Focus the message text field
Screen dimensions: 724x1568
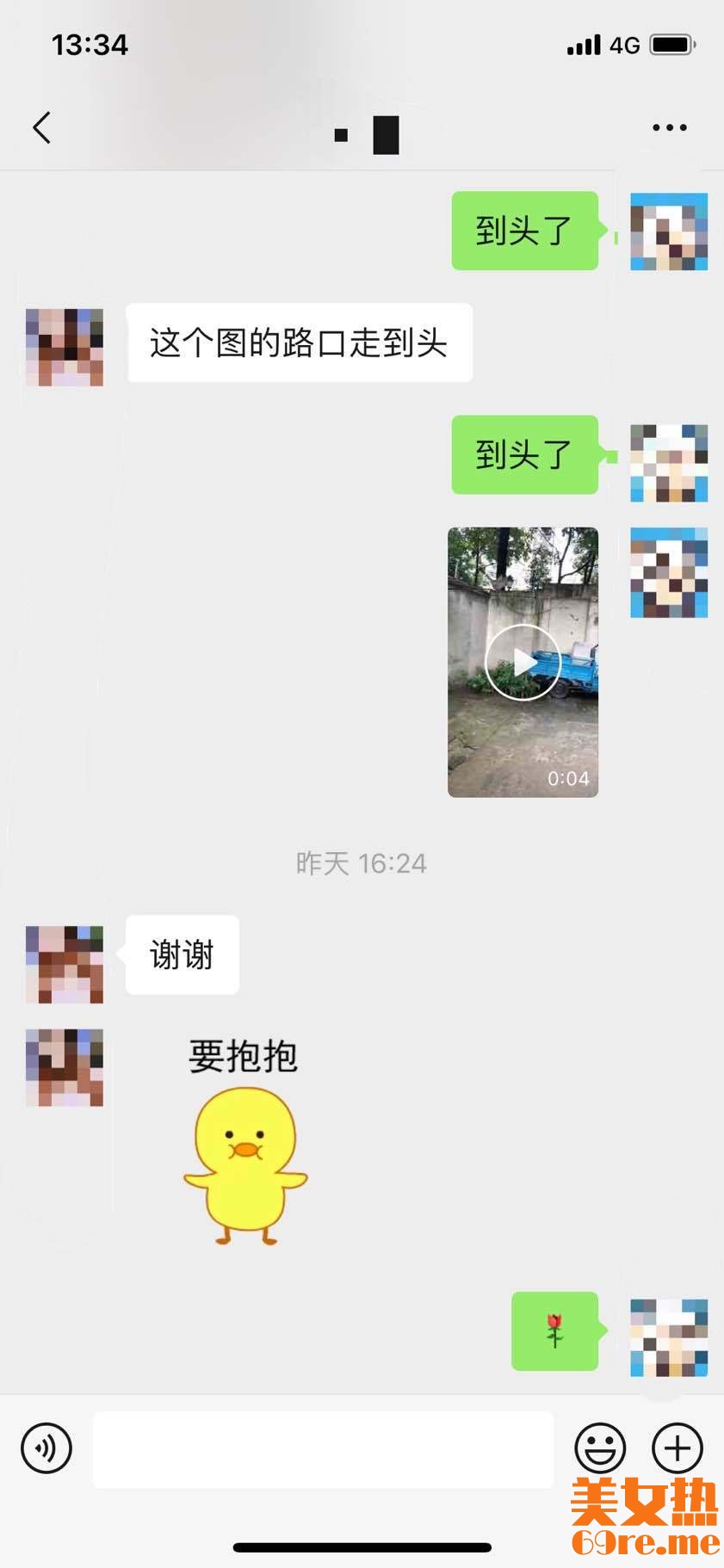(323, 1449)
